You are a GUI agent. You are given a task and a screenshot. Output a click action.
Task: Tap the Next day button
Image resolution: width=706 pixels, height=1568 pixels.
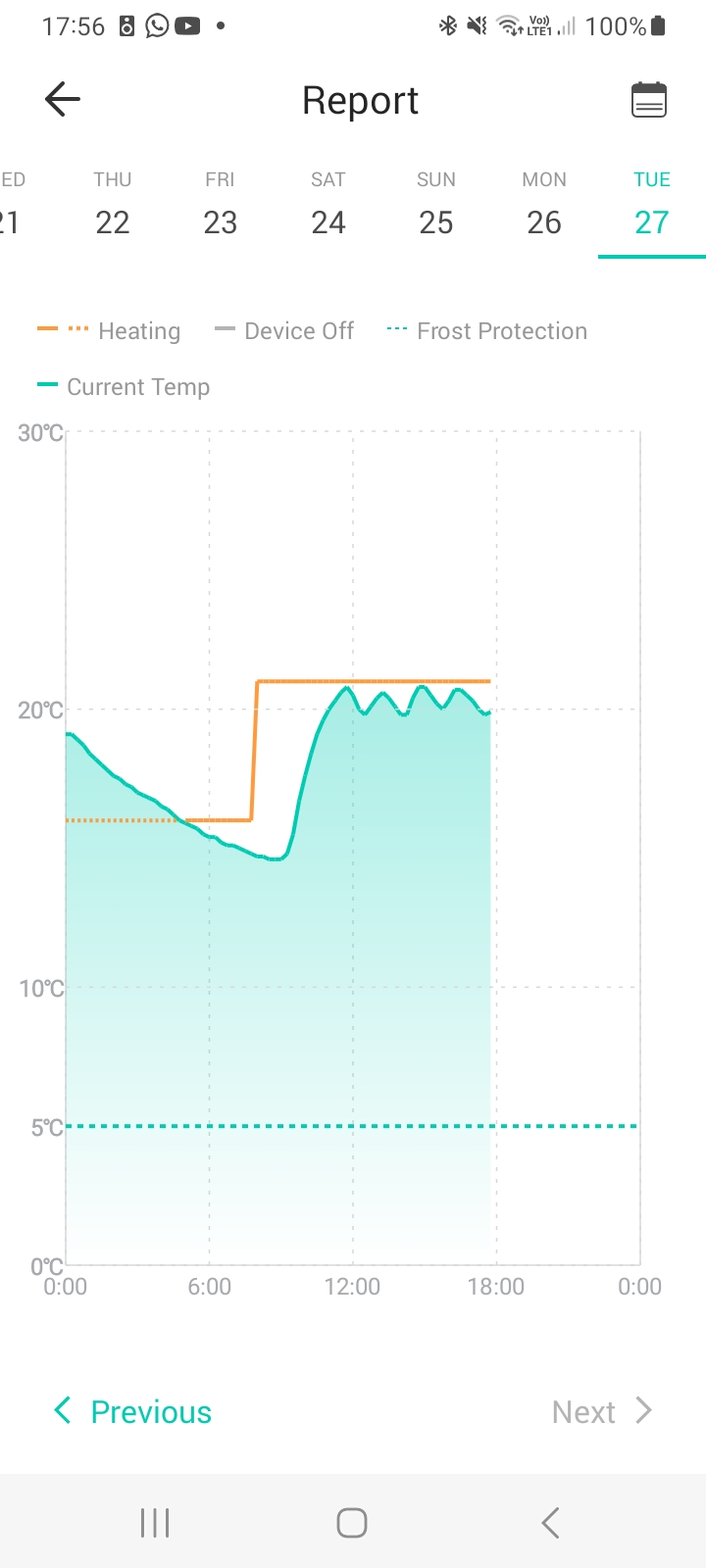point(600,1411)
